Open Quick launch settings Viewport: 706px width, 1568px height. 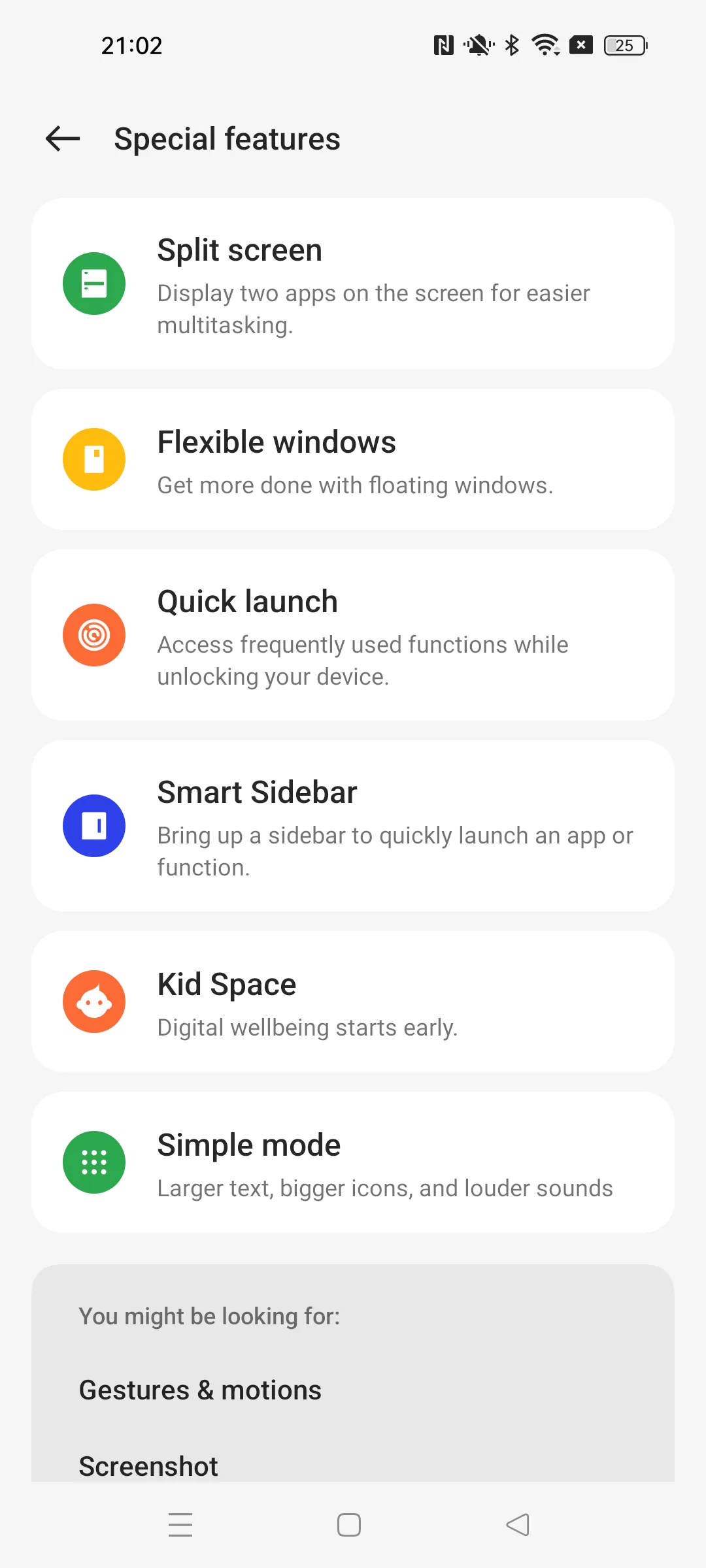[353, 635]
